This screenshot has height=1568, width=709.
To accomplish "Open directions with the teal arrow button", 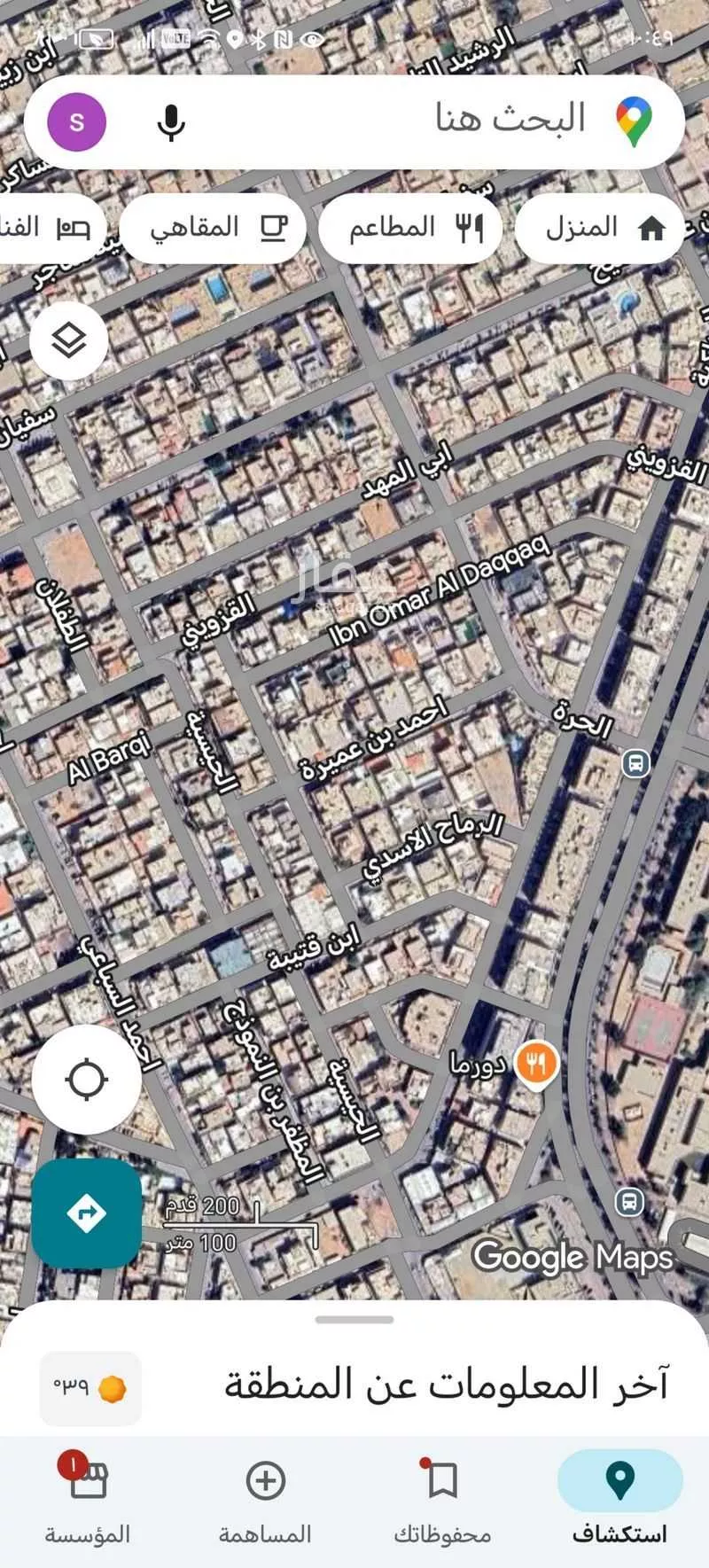I will pos(87,1213).
